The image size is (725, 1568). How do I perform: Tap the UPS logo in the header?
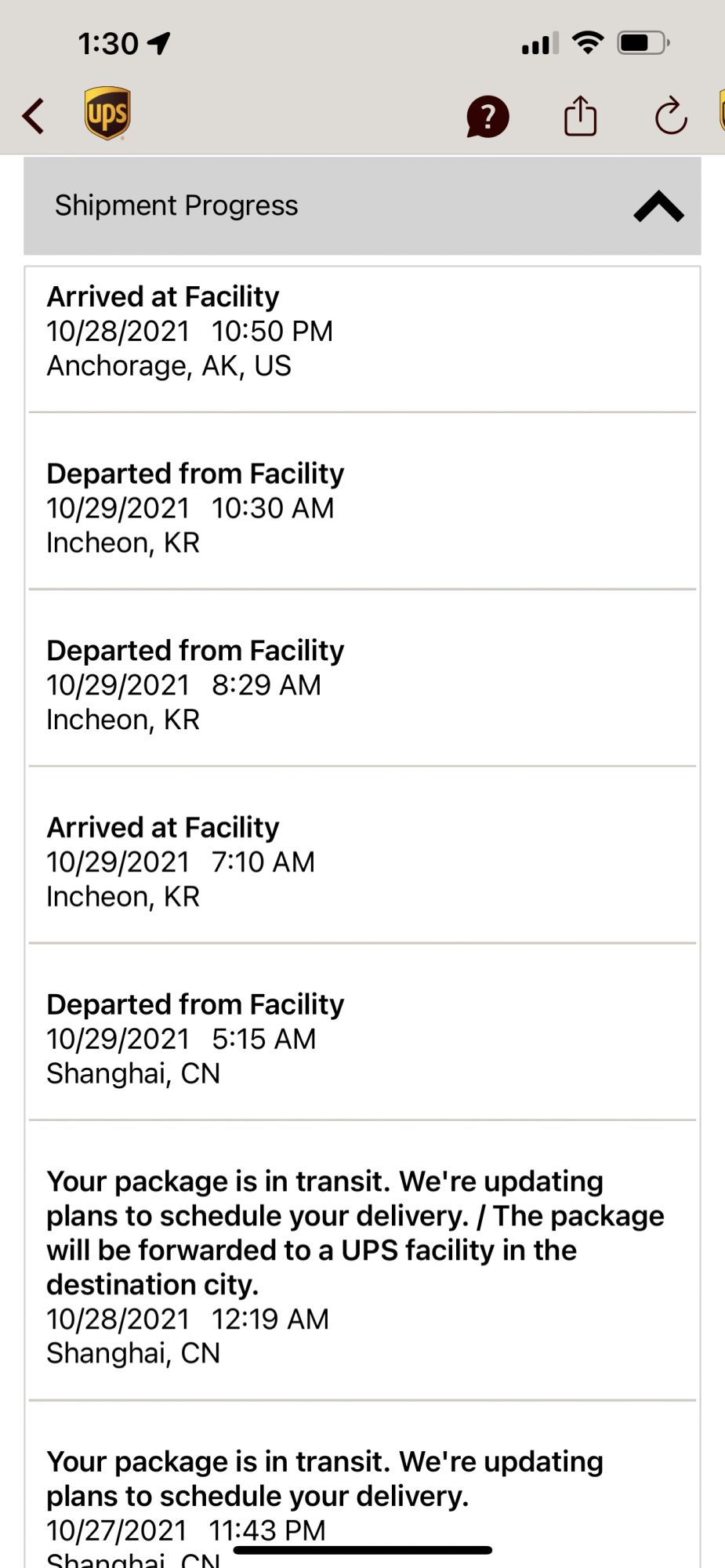[107, 114]
